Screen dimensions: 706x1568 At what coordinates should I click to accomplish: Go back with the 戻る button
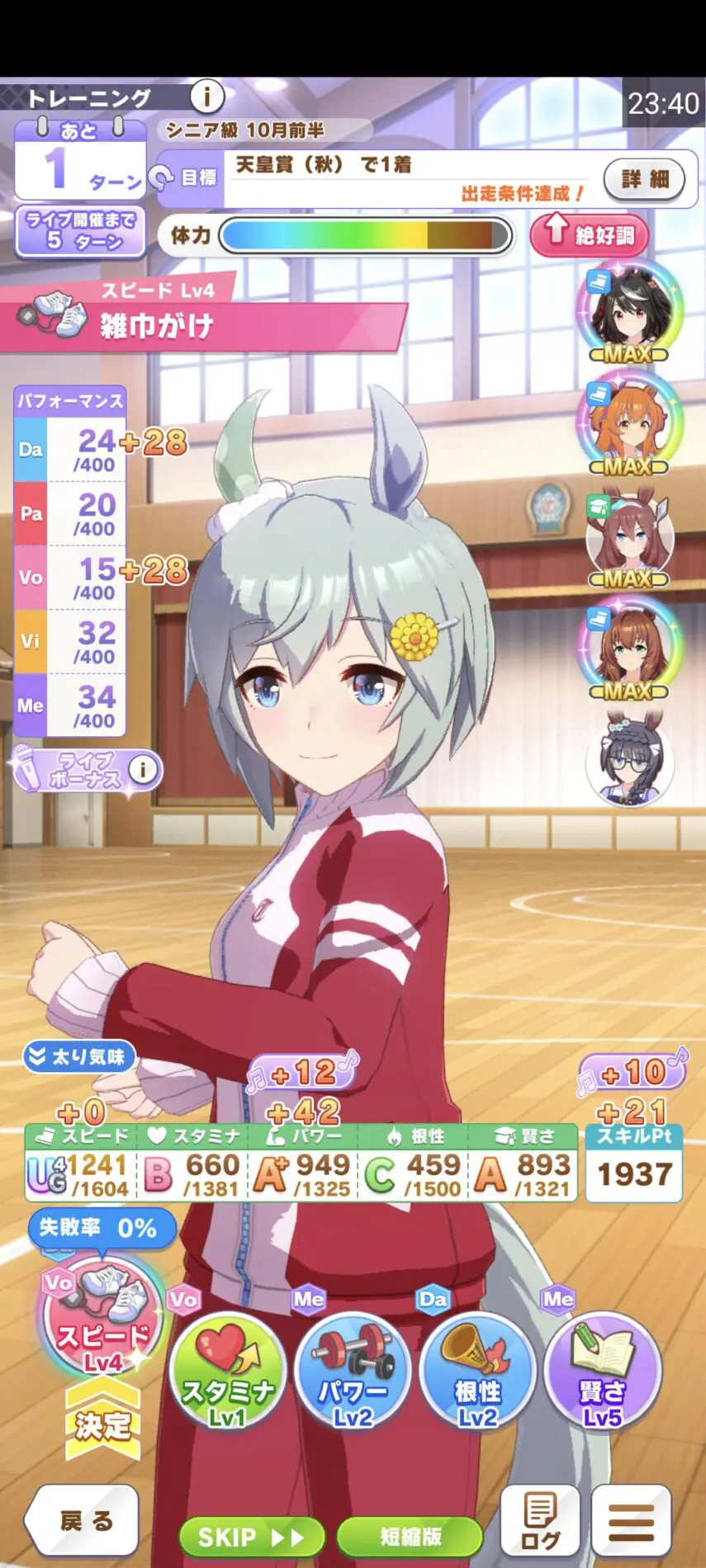pyautogui.click(x=83, y=1521)
